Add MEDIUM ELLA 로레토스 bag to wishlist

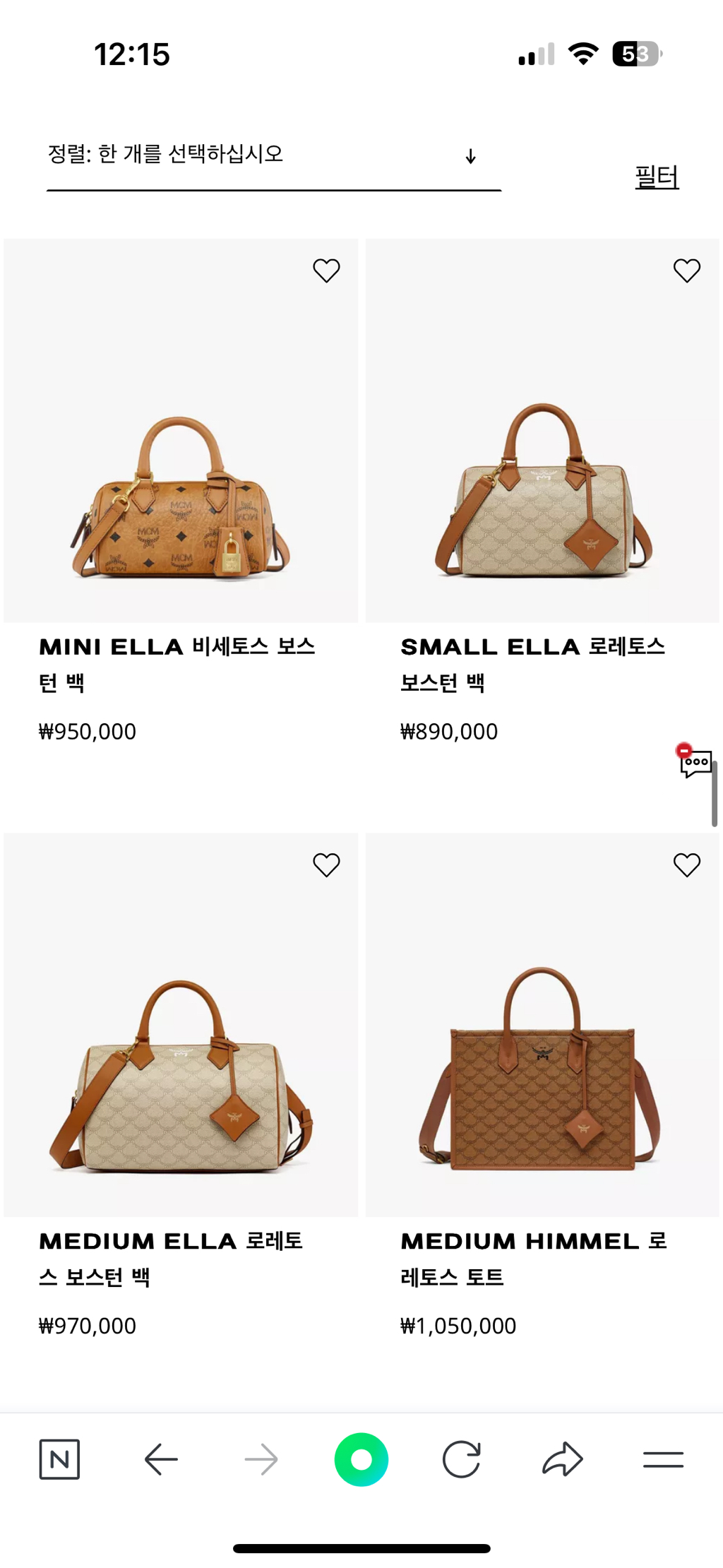[x=326, y=865]
